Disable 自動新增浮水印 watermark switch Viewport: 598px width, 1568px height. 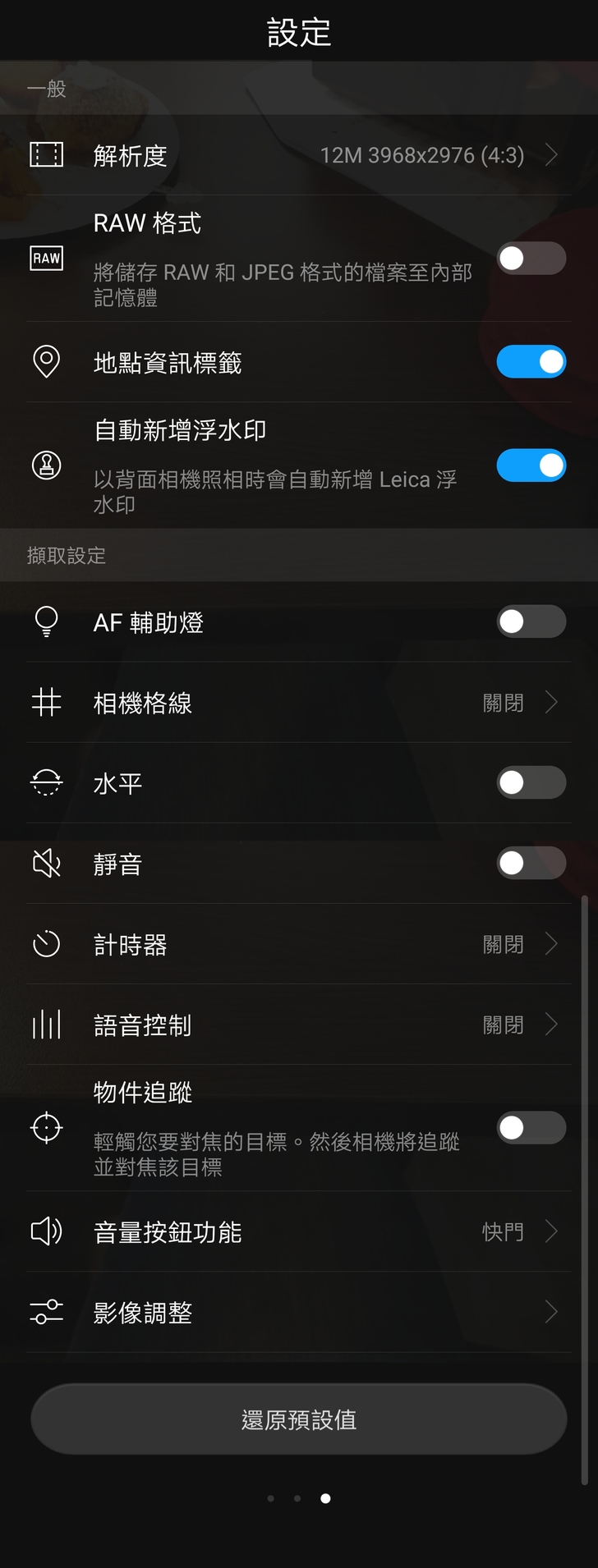tap(531, 465)
